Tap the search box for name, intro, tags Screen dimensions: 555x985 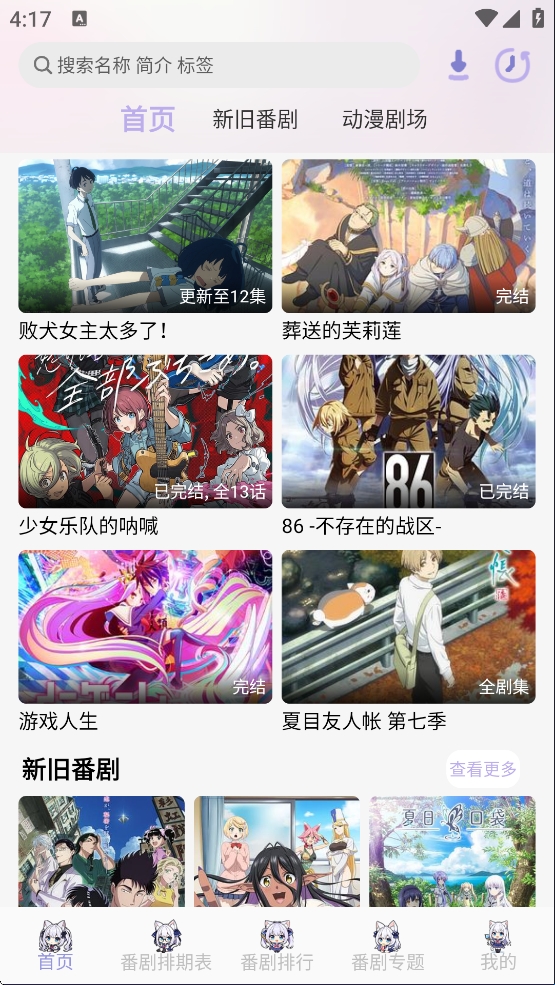pyautogui.click(x=218, y=65)
